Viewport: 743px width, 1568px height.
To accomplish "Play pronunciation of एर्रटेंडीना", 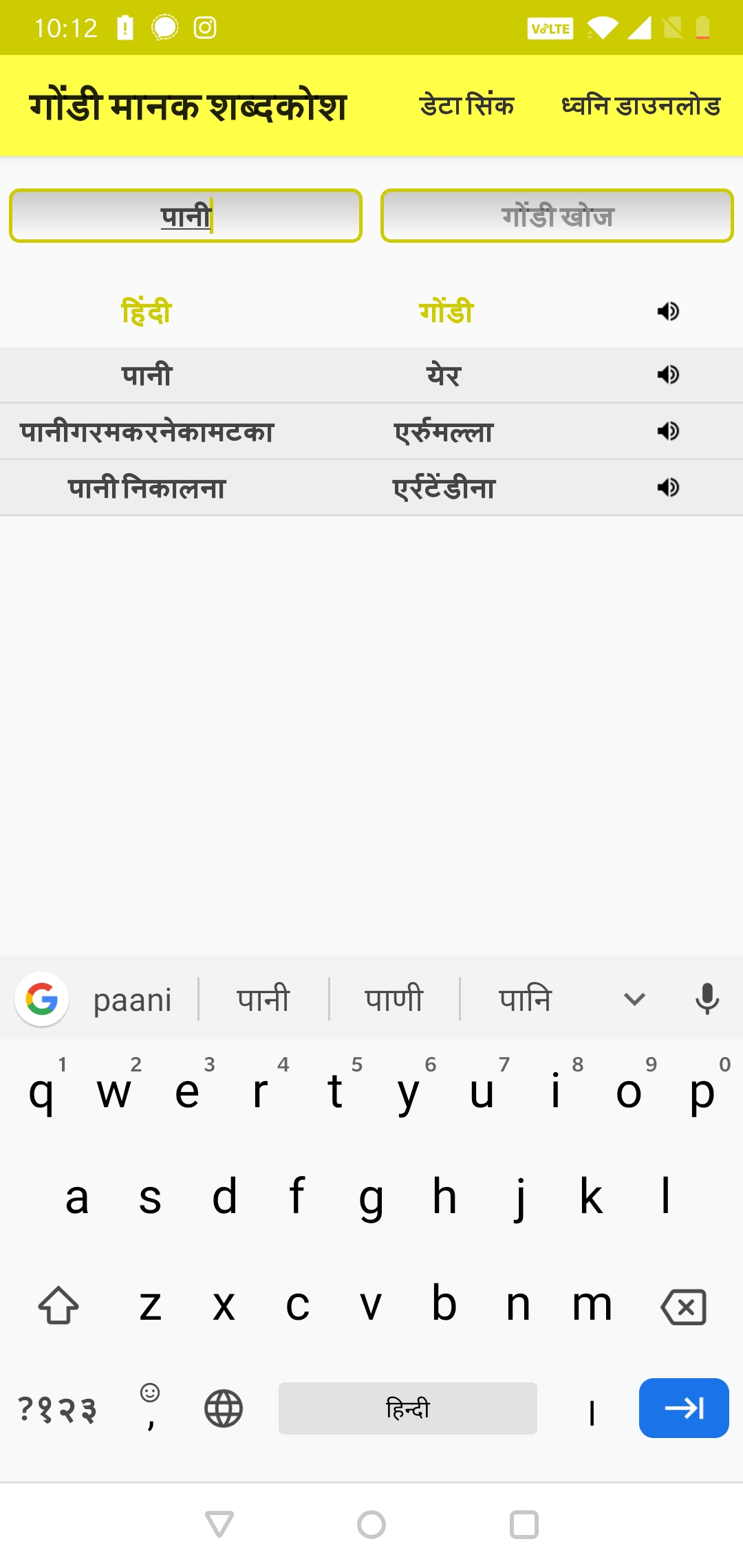I will coord(667,488).
